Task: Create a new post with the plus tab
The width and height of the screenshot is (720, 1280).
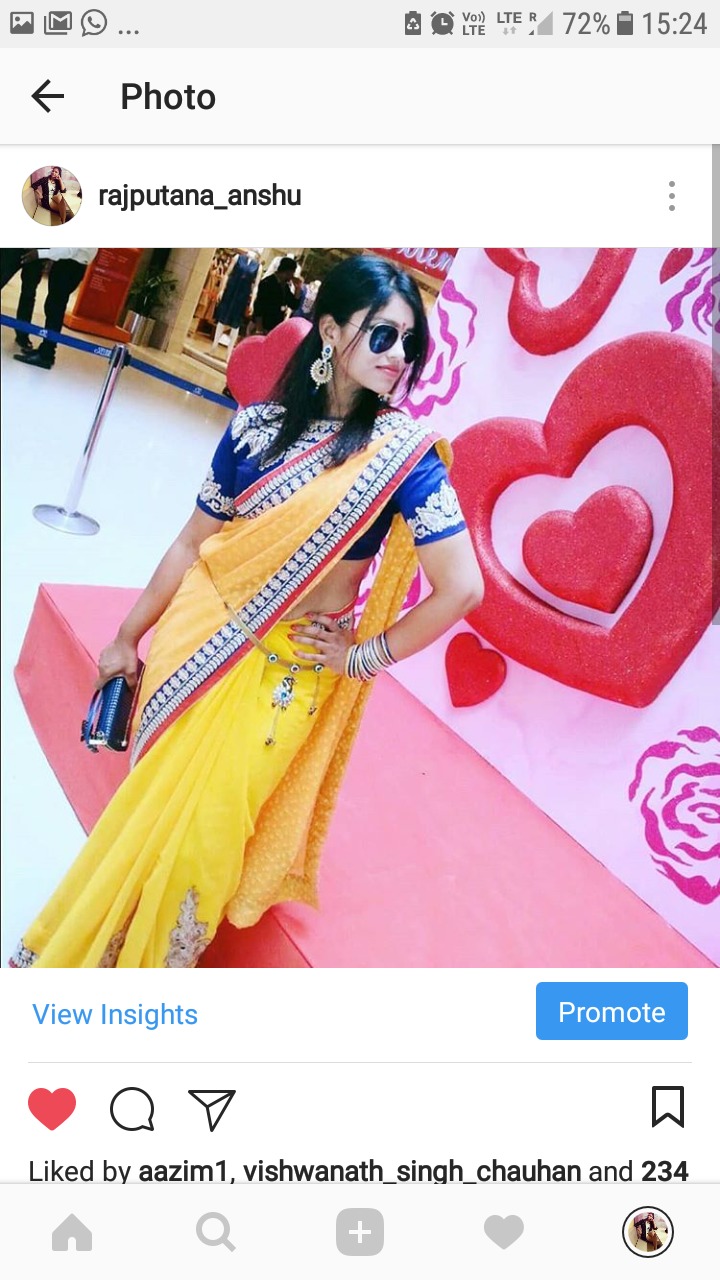Action: (360, 1233)
